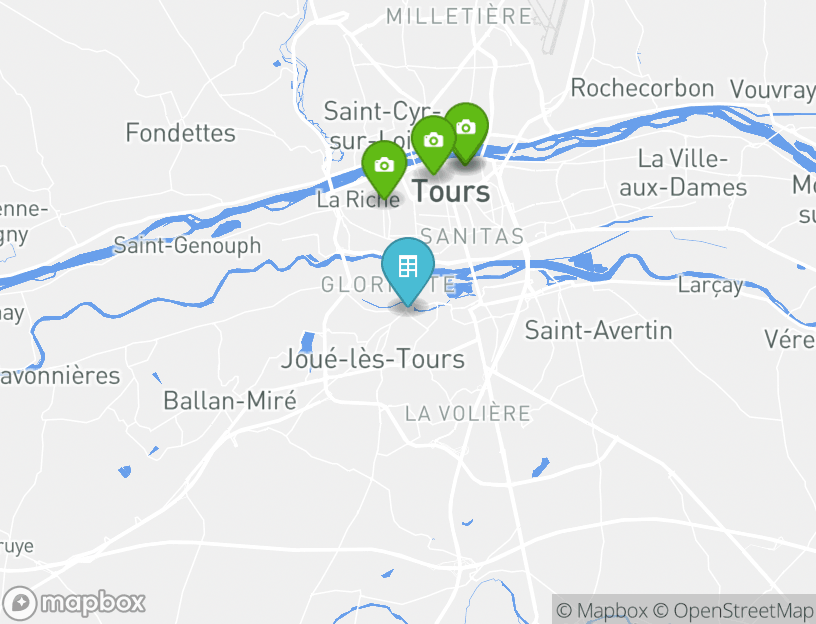Open the © OpenStreetMap attribution link
The image size is (816, 624).
click(x=733, y=610)
